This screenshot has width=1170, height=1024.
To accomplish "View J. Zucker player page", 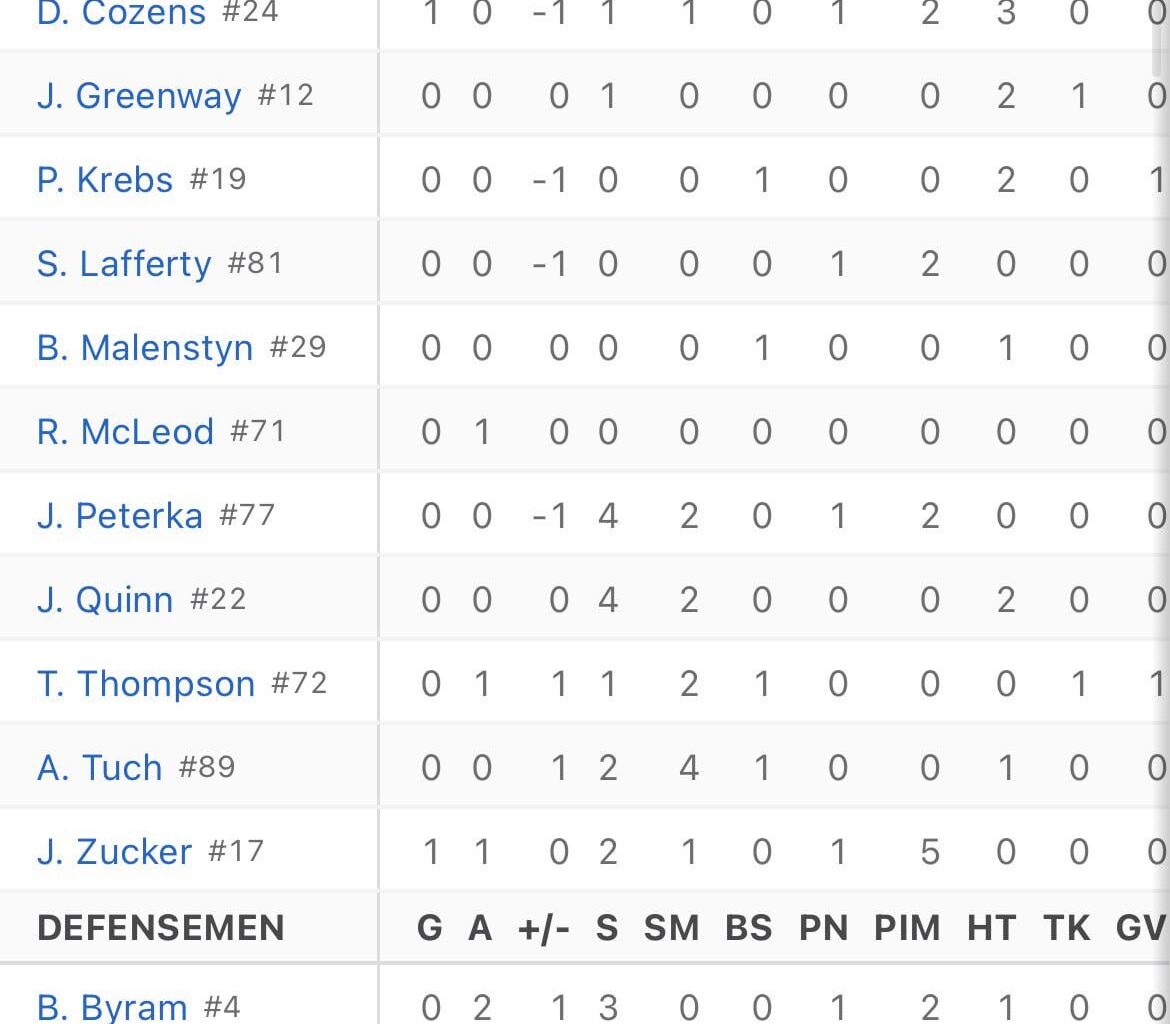I will (114, 852).
